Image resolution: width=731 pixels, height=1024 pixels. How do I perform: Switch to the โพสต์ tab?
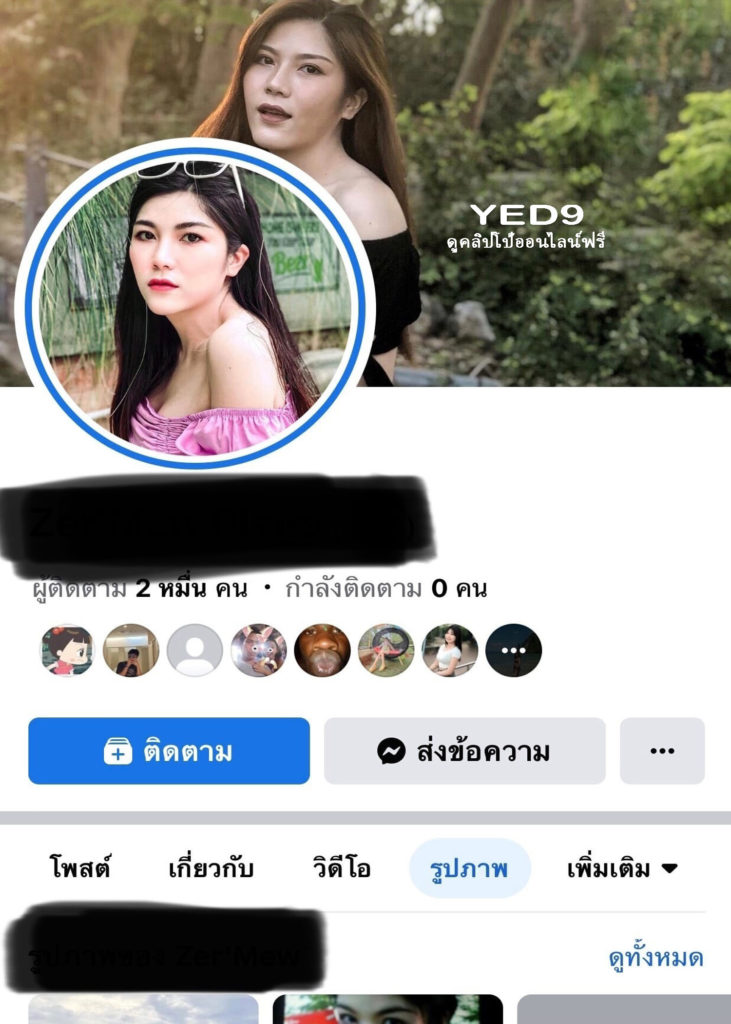[80, 868]
